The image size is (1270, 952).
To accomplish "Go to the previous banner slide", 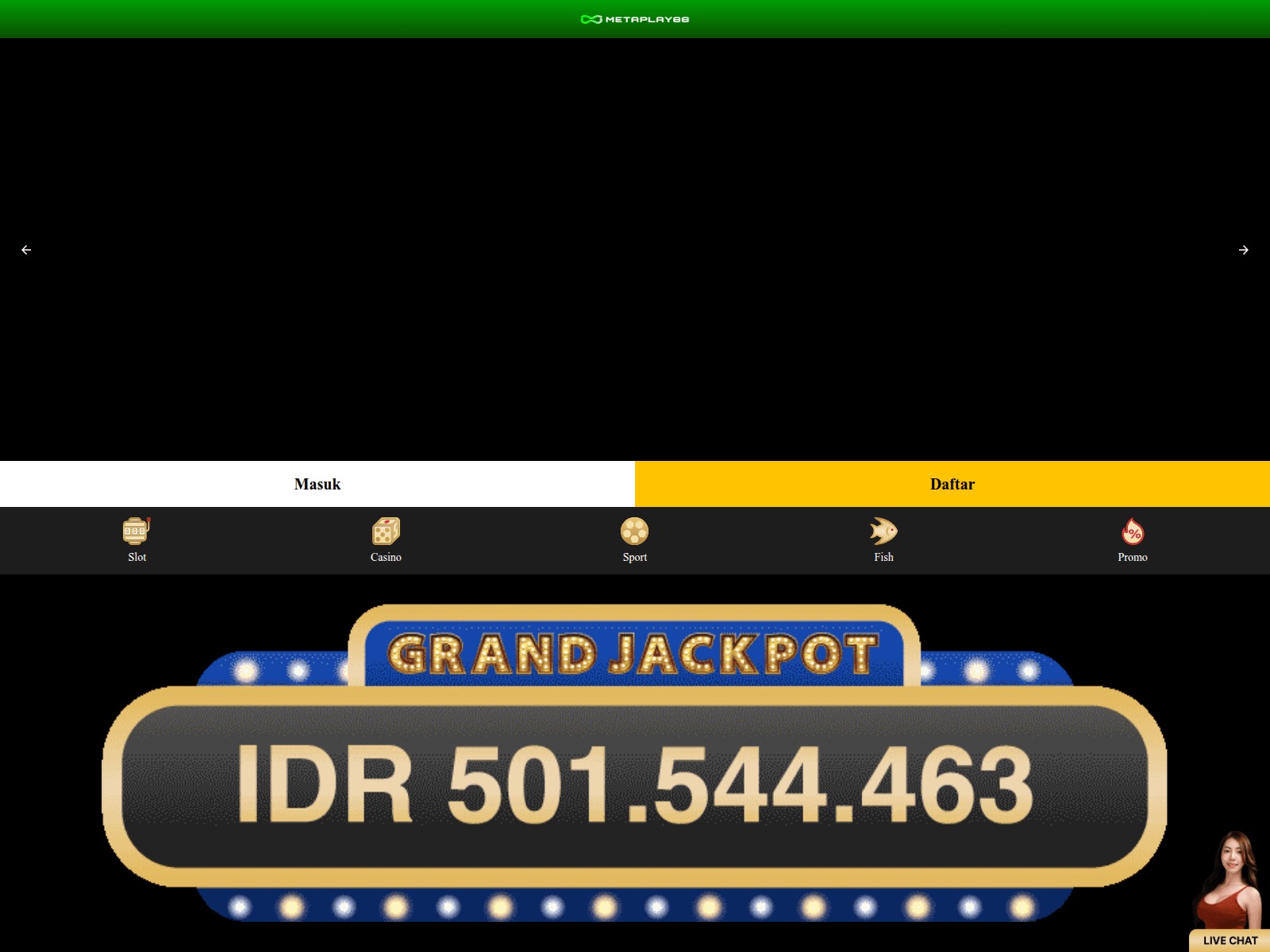I will pos(26,250).
